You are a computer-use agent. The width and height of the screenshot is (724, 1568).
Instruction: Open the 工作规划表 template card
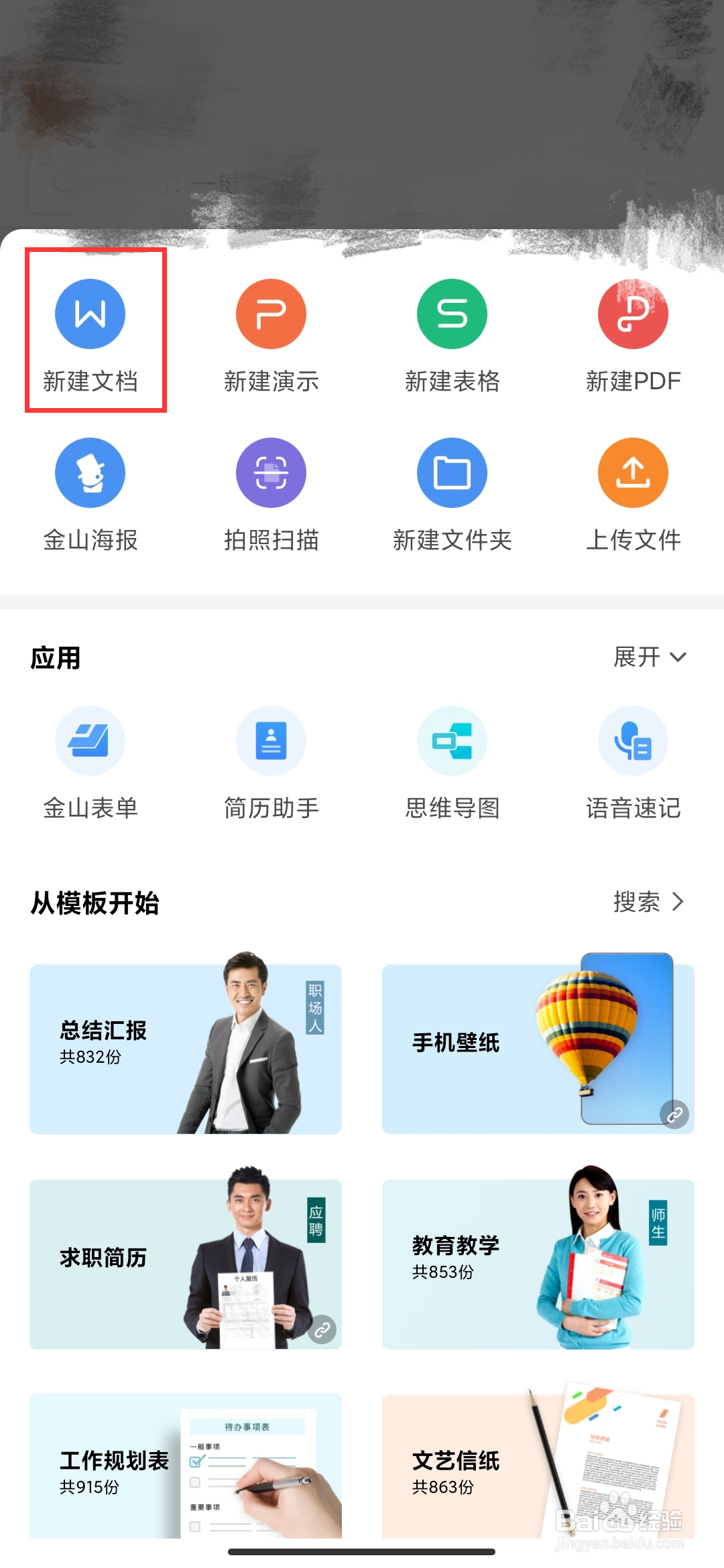(186, 1466)
